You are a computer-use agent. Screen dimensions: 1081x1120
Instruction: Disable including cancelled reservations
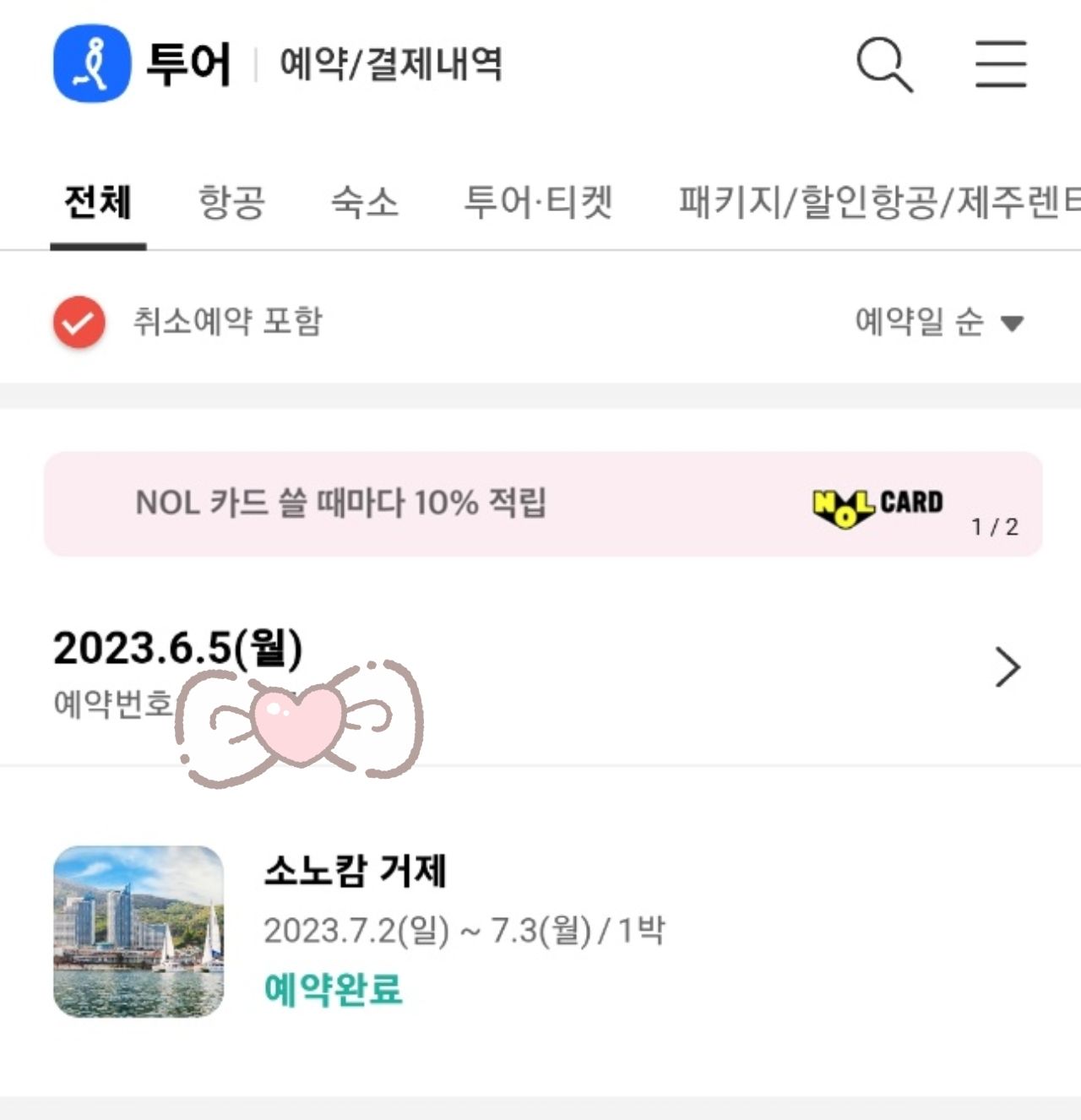click(x=77, y=321)
